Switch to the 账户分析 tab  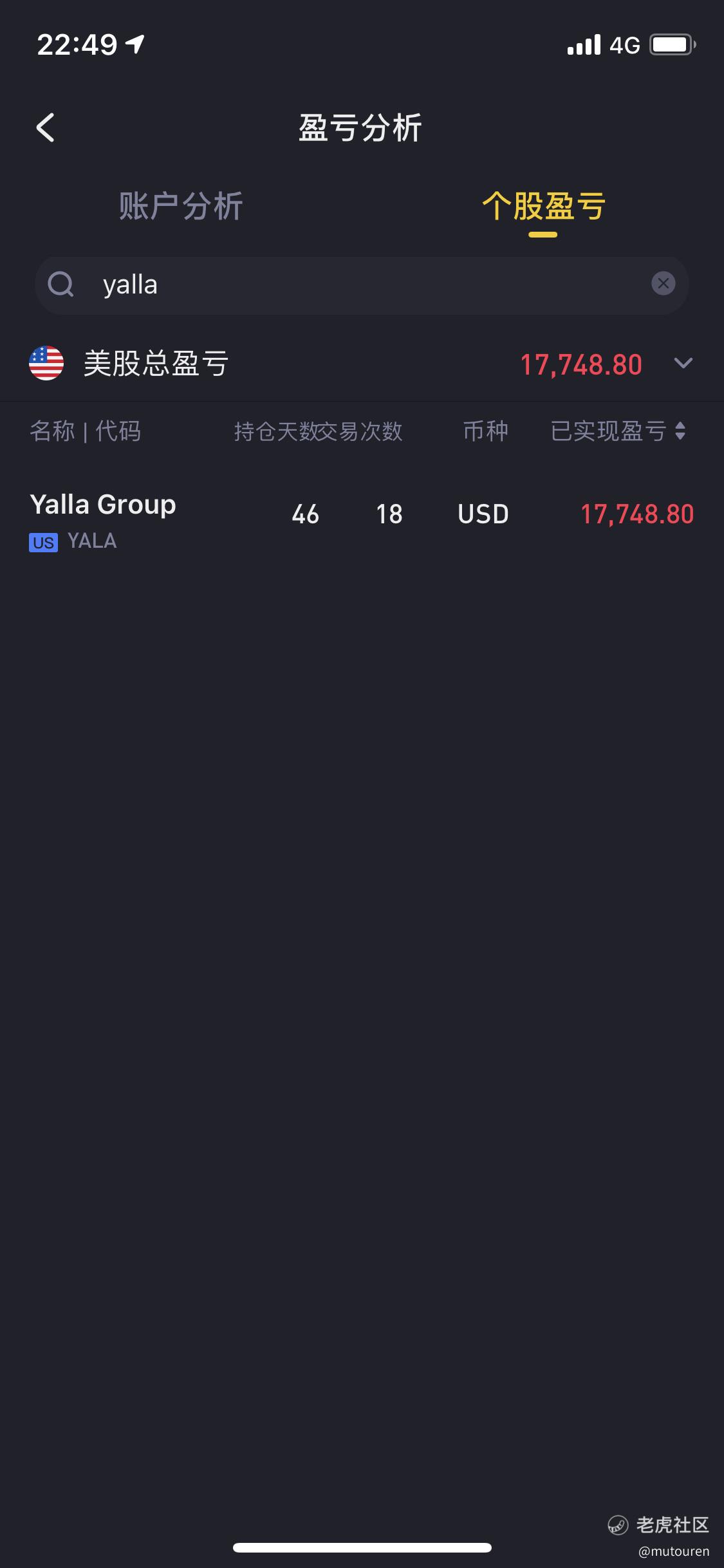click(x=180, y=207)
